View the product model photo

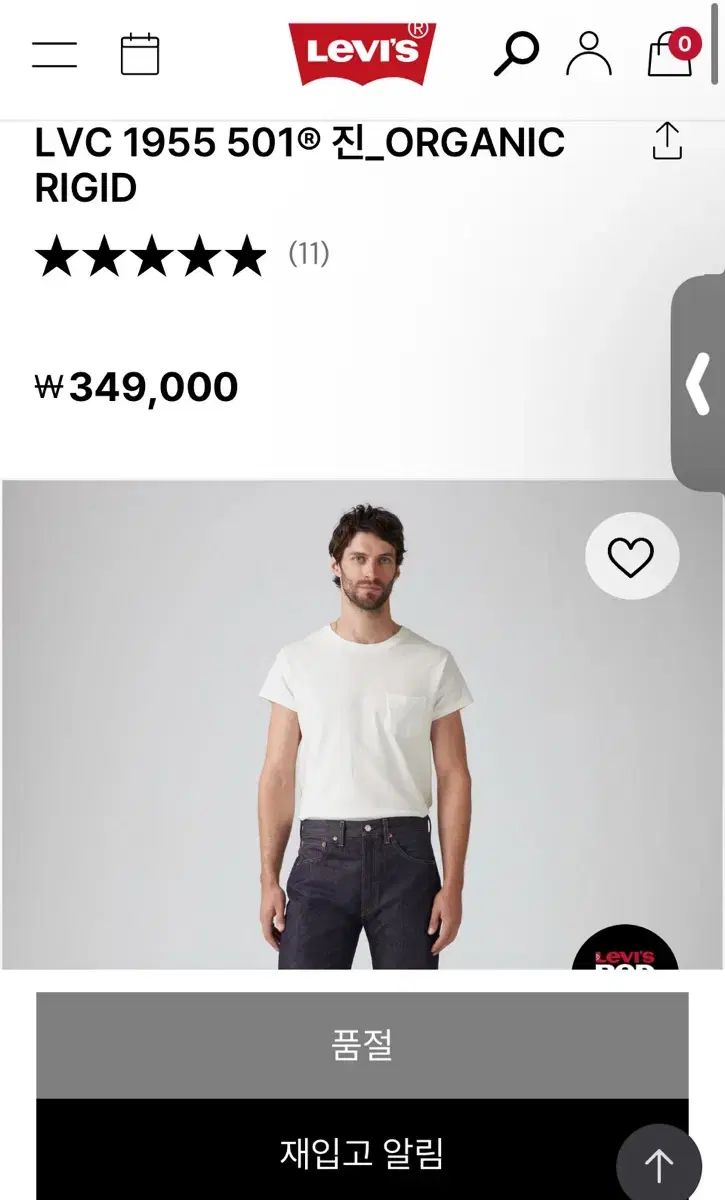tap(362, 725)
